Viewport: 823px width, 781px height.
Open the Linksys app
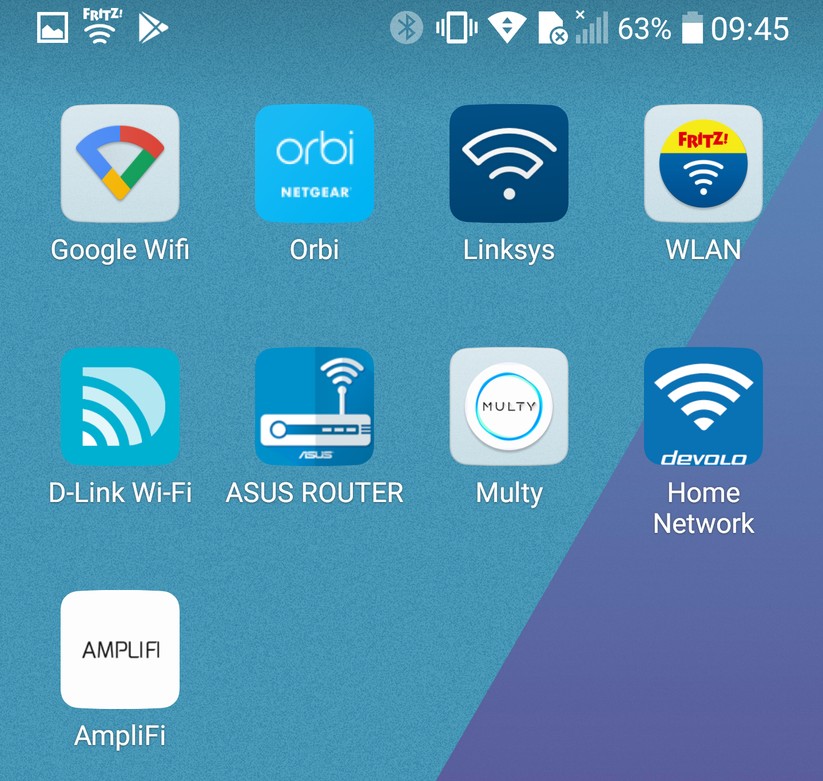[x=508, y=164]
